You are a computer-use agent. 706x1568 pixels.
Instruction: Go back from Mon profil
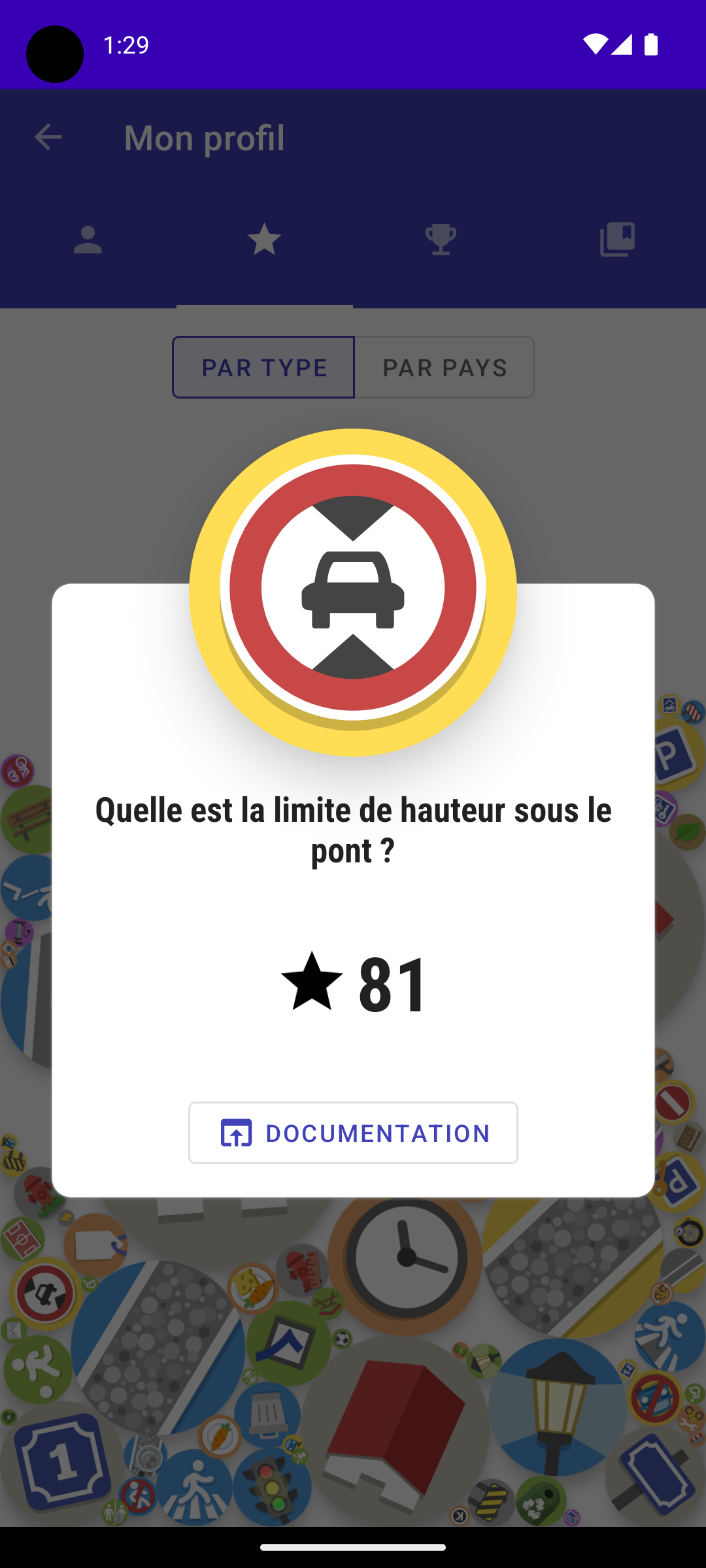pos(48,138)
